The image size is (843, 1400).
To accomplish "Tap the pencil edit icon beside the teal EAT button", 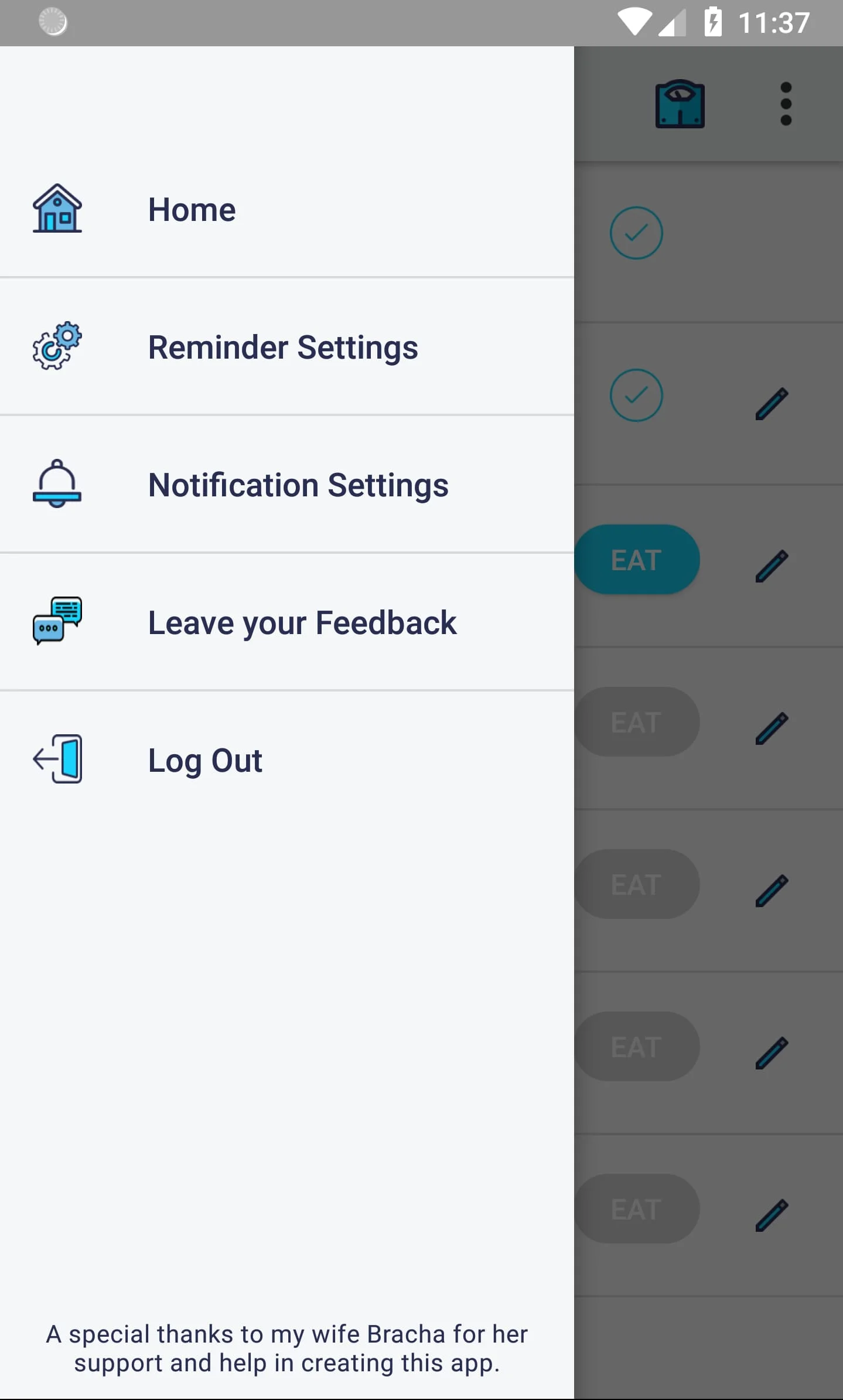I will 770,566.
